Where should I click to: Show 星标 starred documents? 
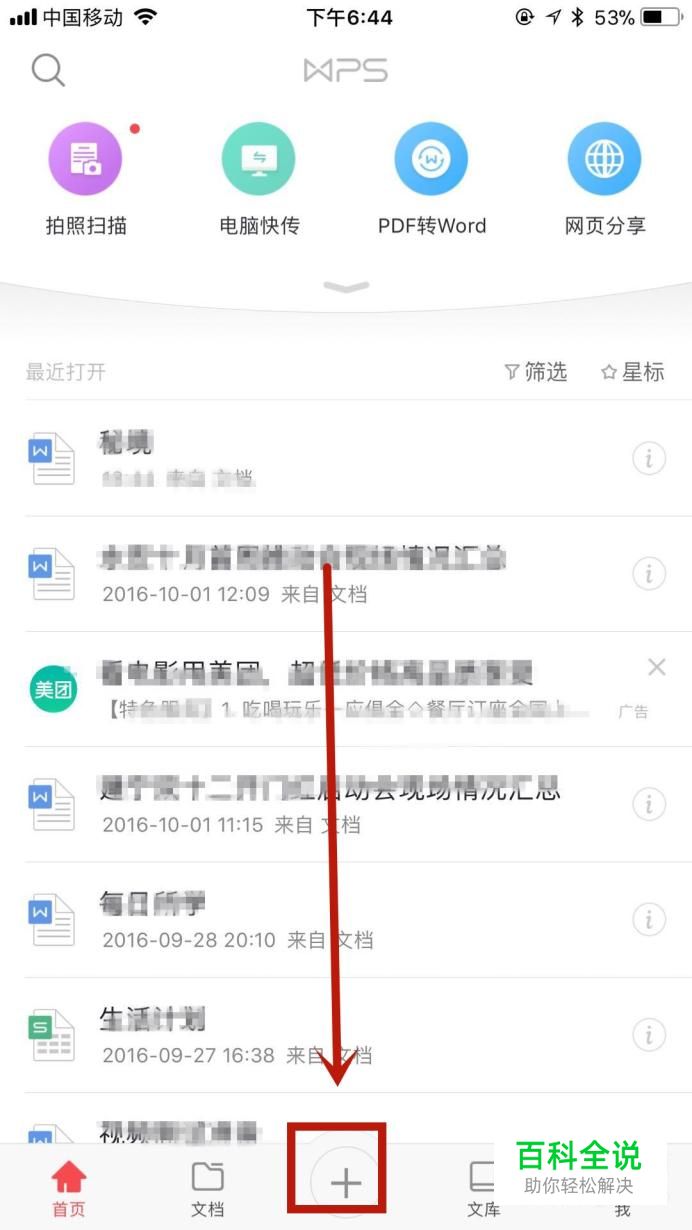pos(632,372)
